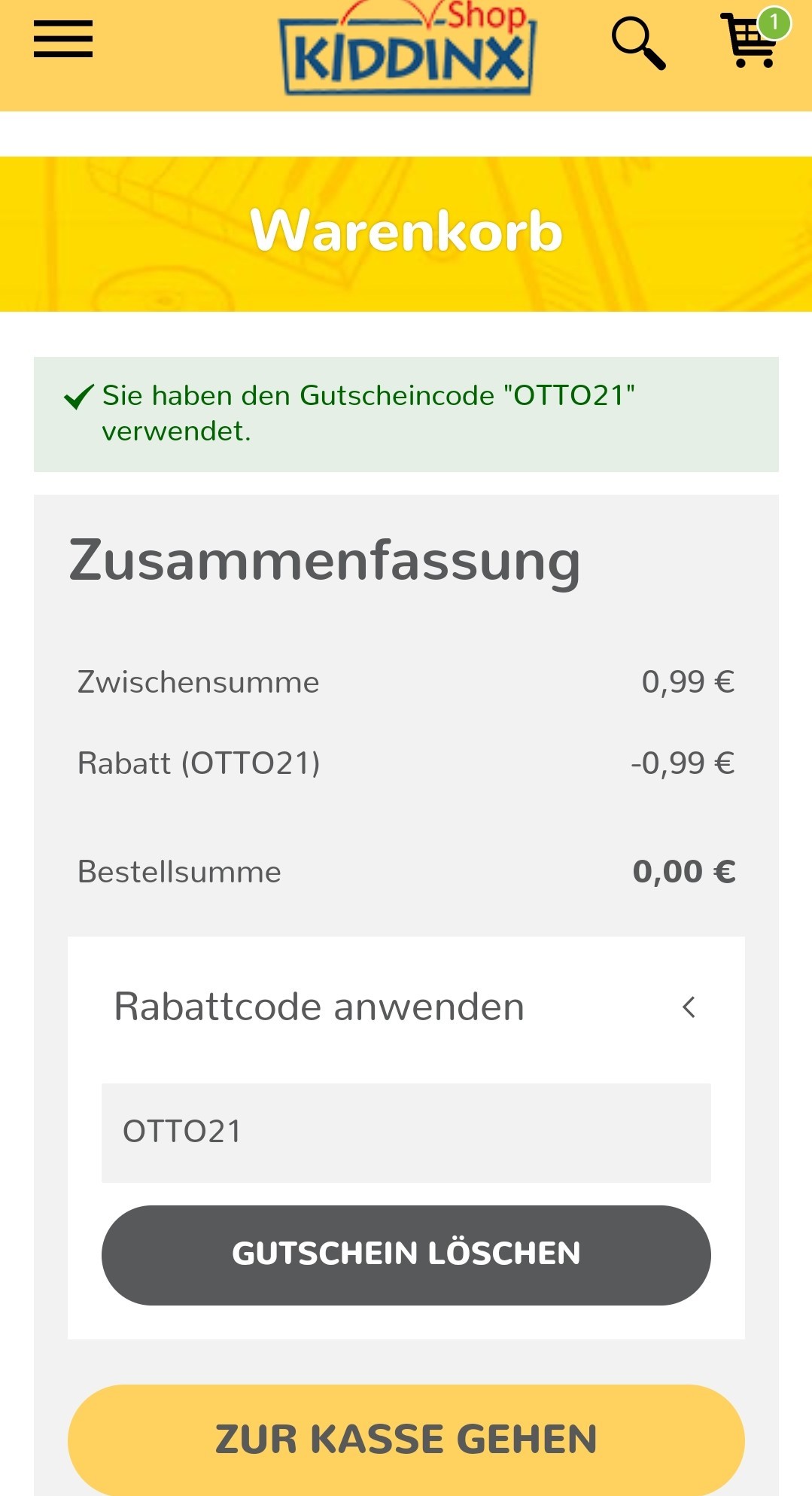The image size is (812, 1496).
Task: Tap Gutschein löschen button
Action: point(406,1255)
